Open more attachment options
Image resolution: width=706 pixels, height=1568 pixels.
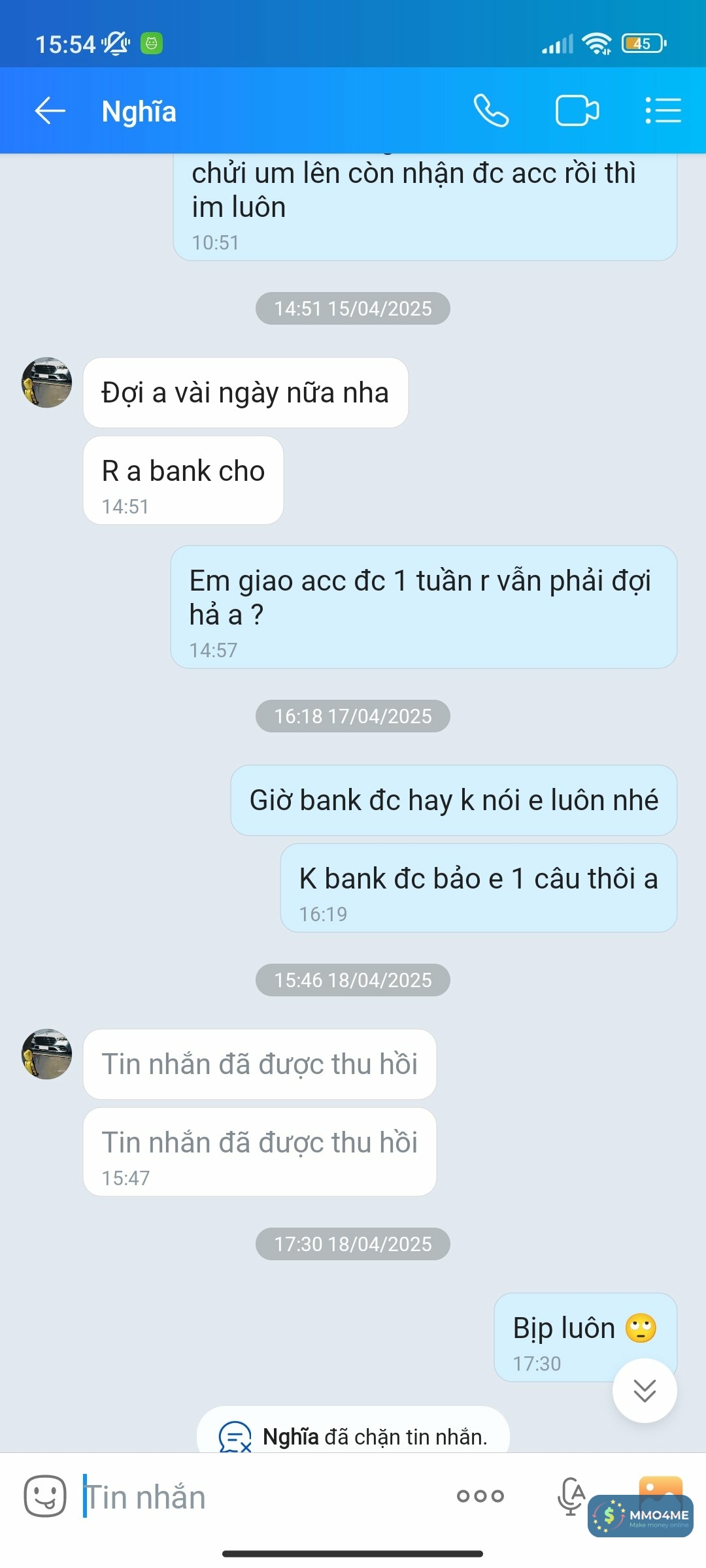tap(480, 1495)
